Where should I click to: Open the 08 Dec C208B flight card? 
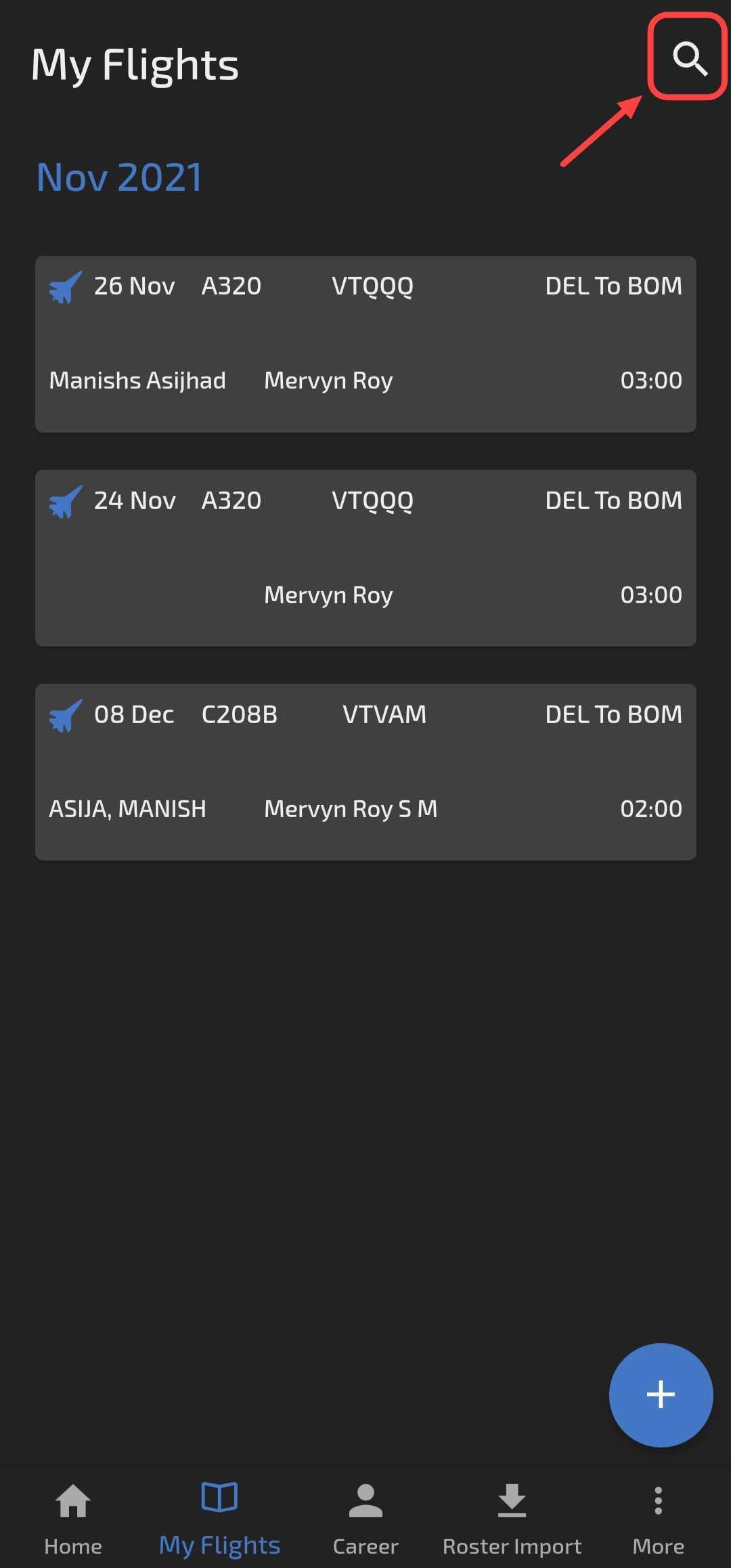(365, 772)
